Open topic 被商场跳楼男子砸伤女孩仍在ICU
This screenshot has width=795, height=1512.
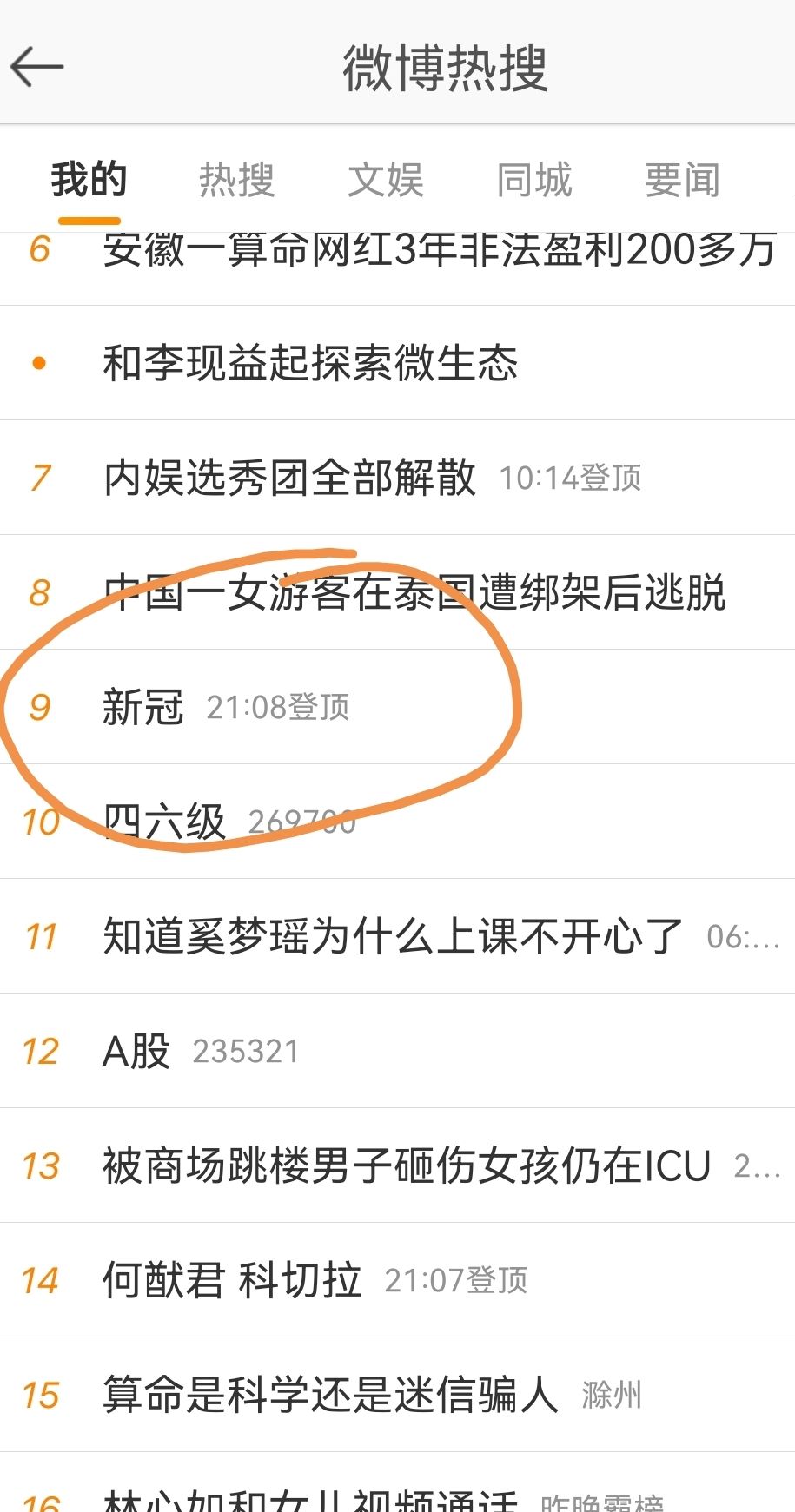pos(407,1165)
